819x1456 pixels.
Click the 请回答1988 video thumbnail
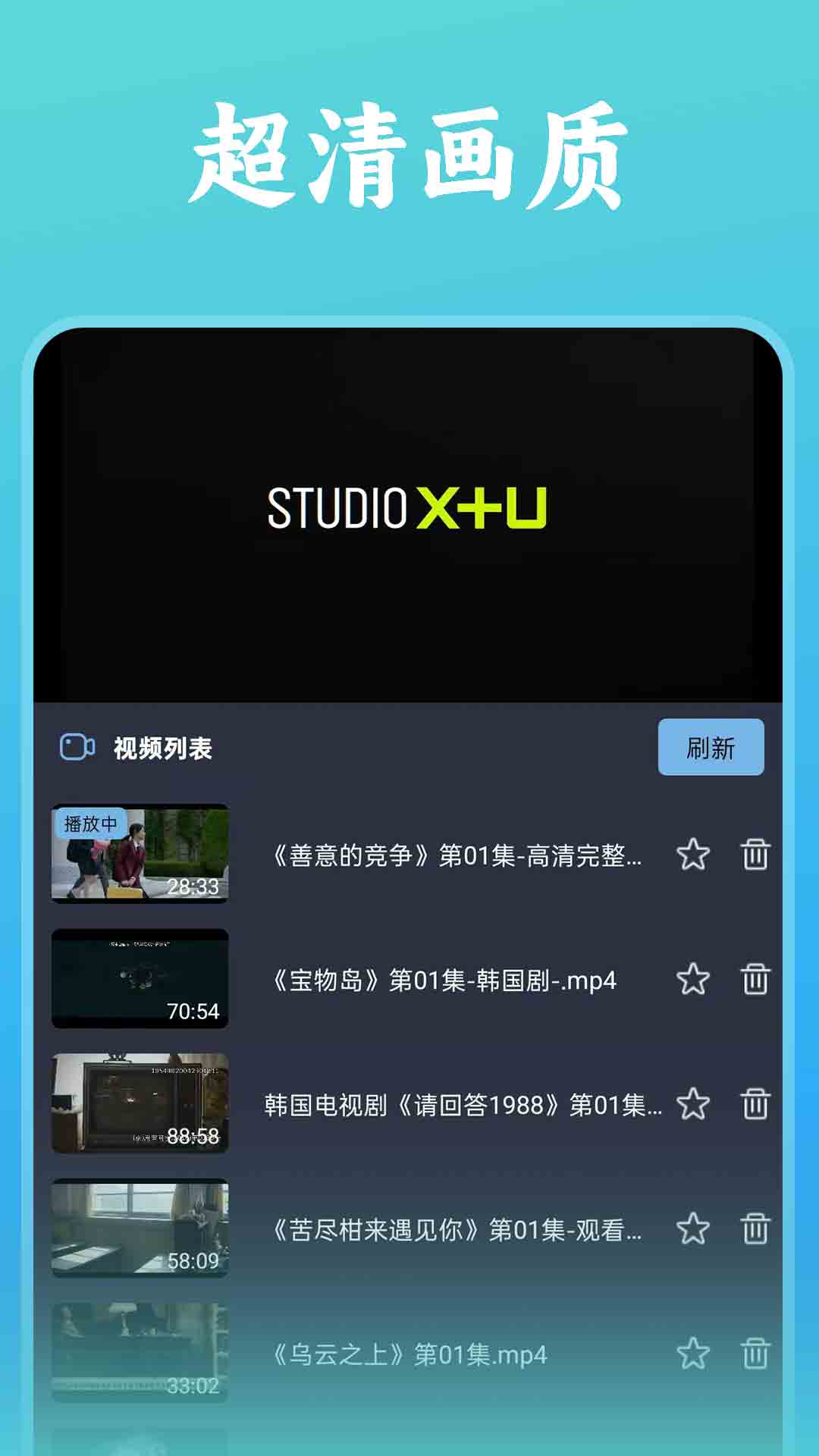(x=140, y=1103)
